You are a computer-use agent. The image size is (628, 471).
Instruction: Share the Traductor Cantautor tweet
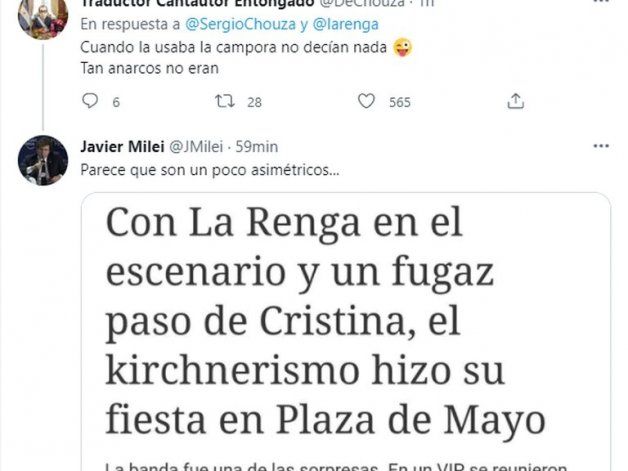515,101
